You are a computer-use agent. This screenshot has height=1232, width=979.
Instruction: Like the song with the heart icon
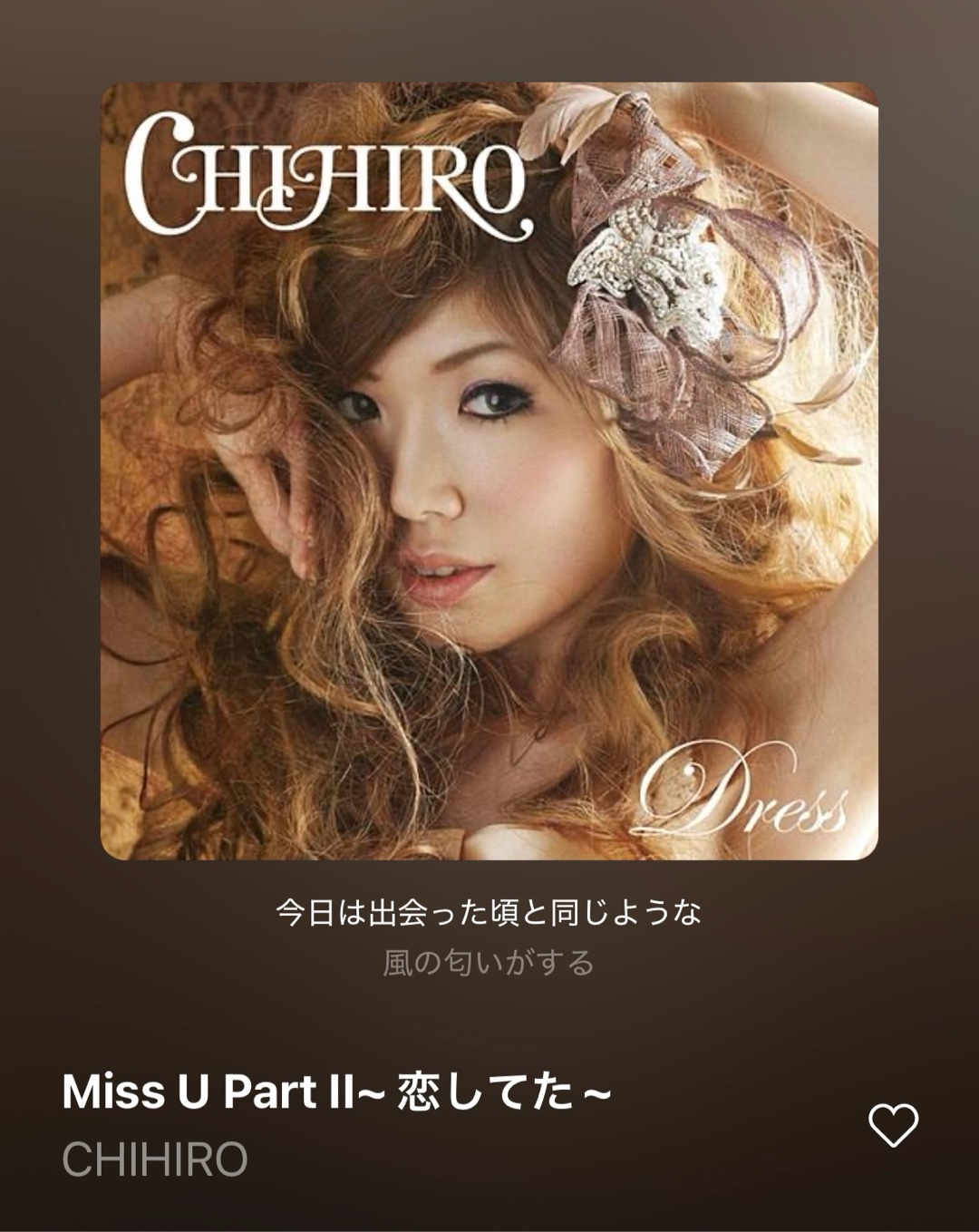tap(893, 1125)
